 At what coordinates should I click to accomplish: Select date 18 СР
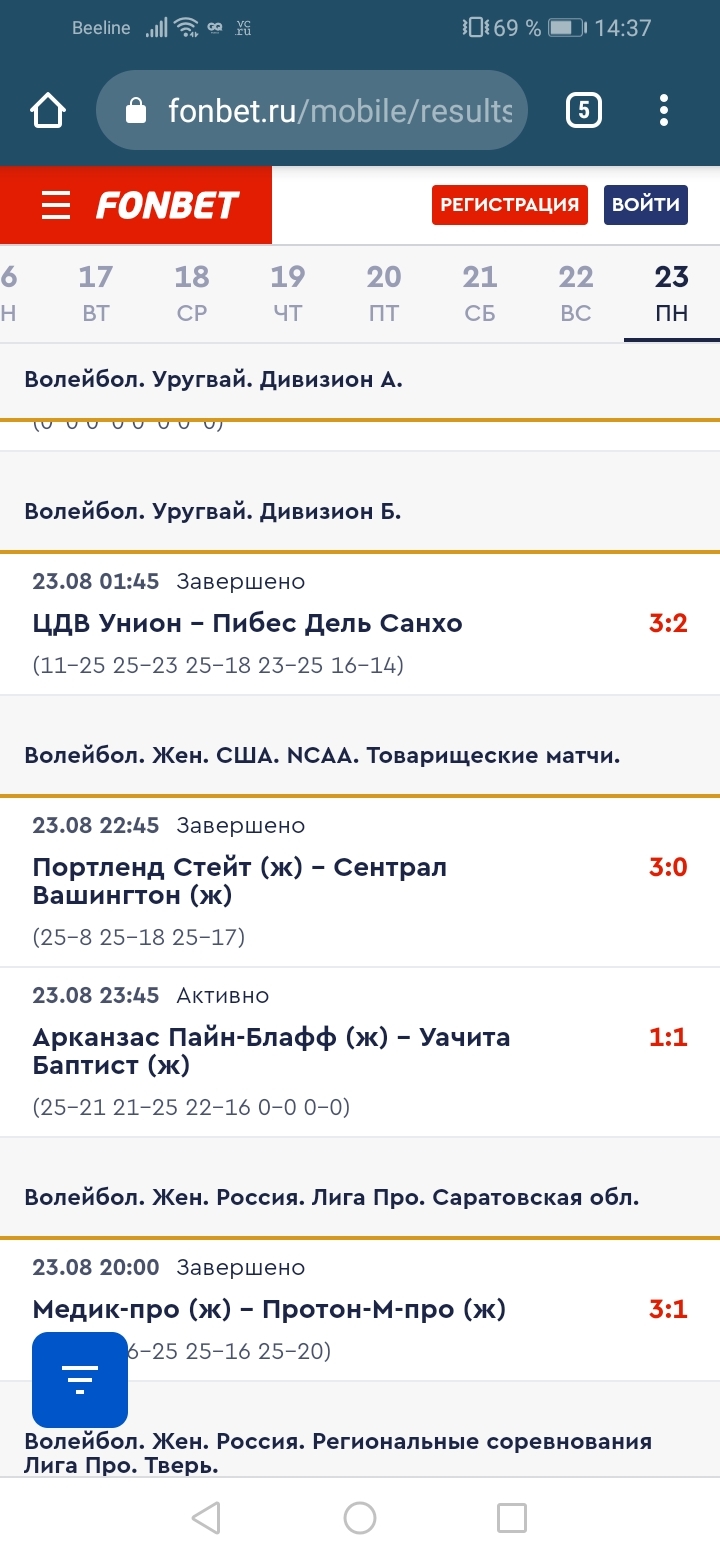192,293
